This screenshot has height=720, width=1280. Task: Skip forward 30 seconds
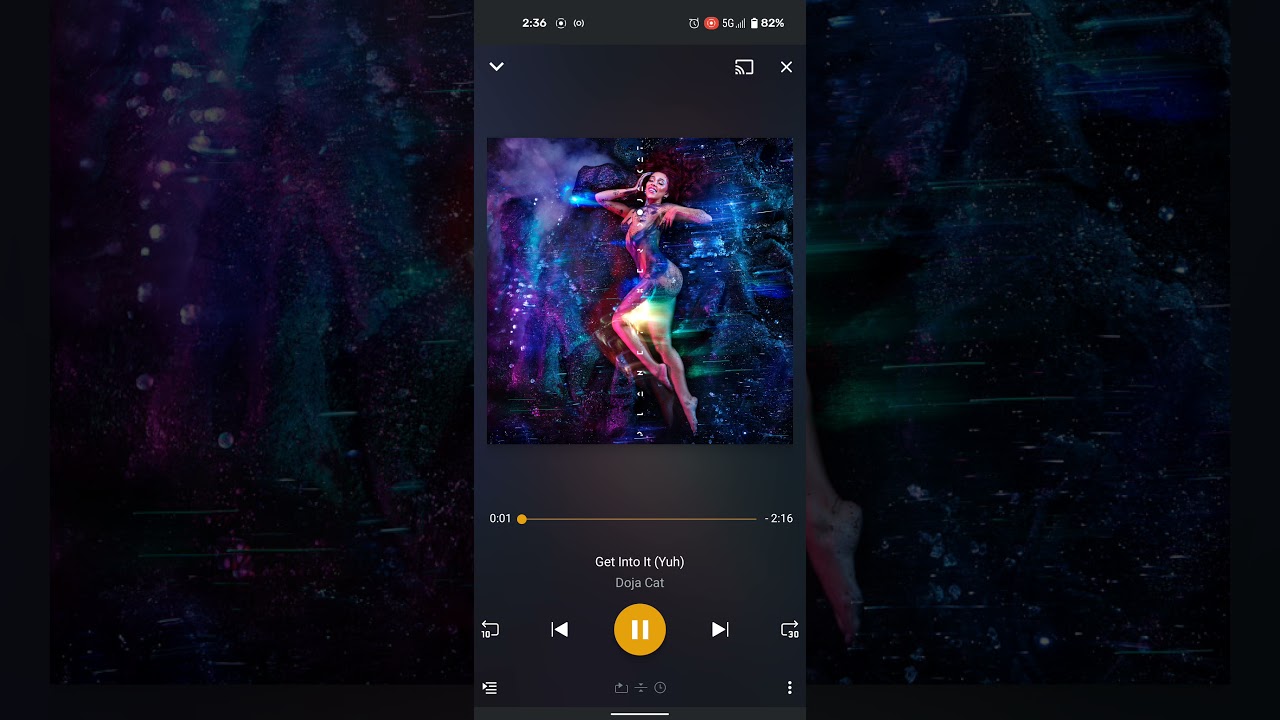pyautogui.click(x=790, y=629)
